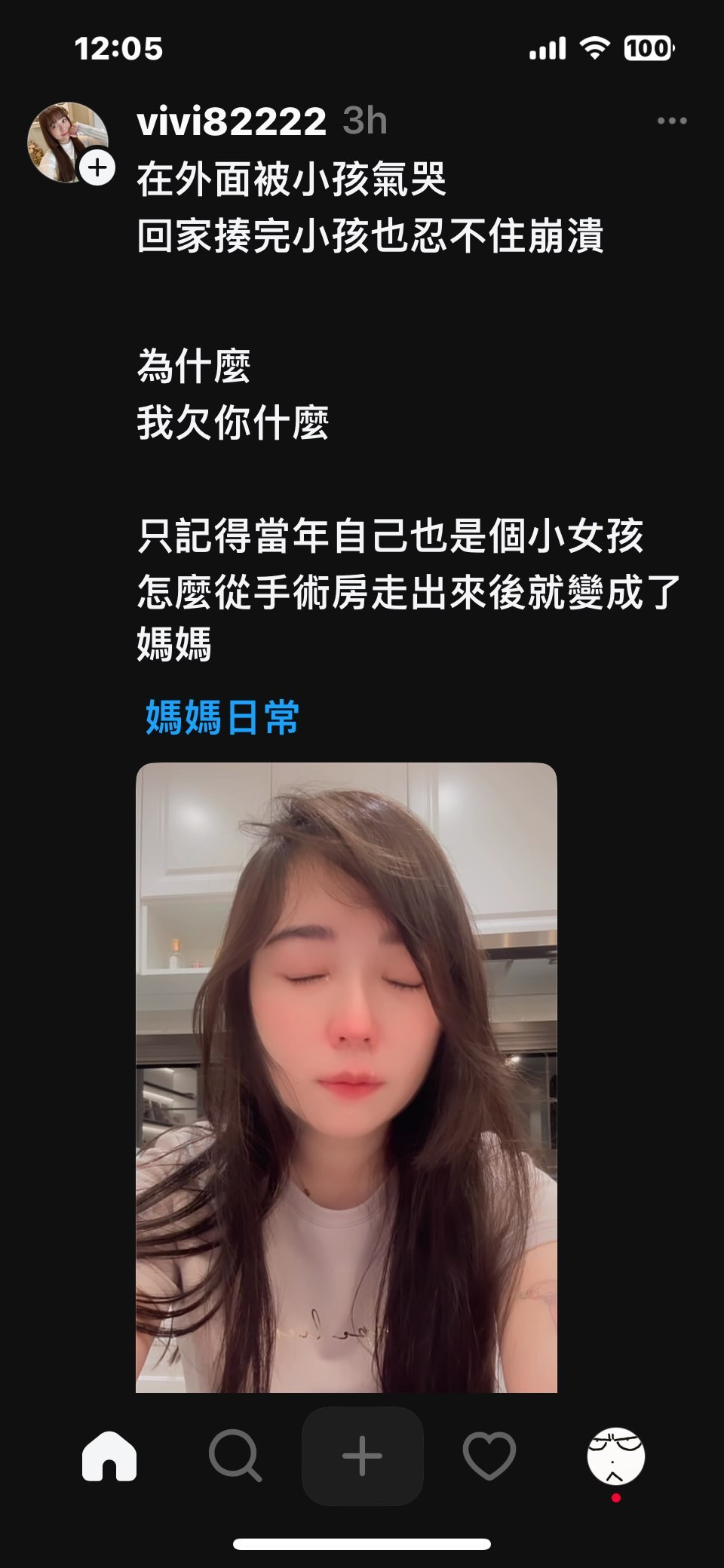The height and width of the screenshot is (1568, 724).
Task: View the attached photo full screen
Action: click(346, 1077)
